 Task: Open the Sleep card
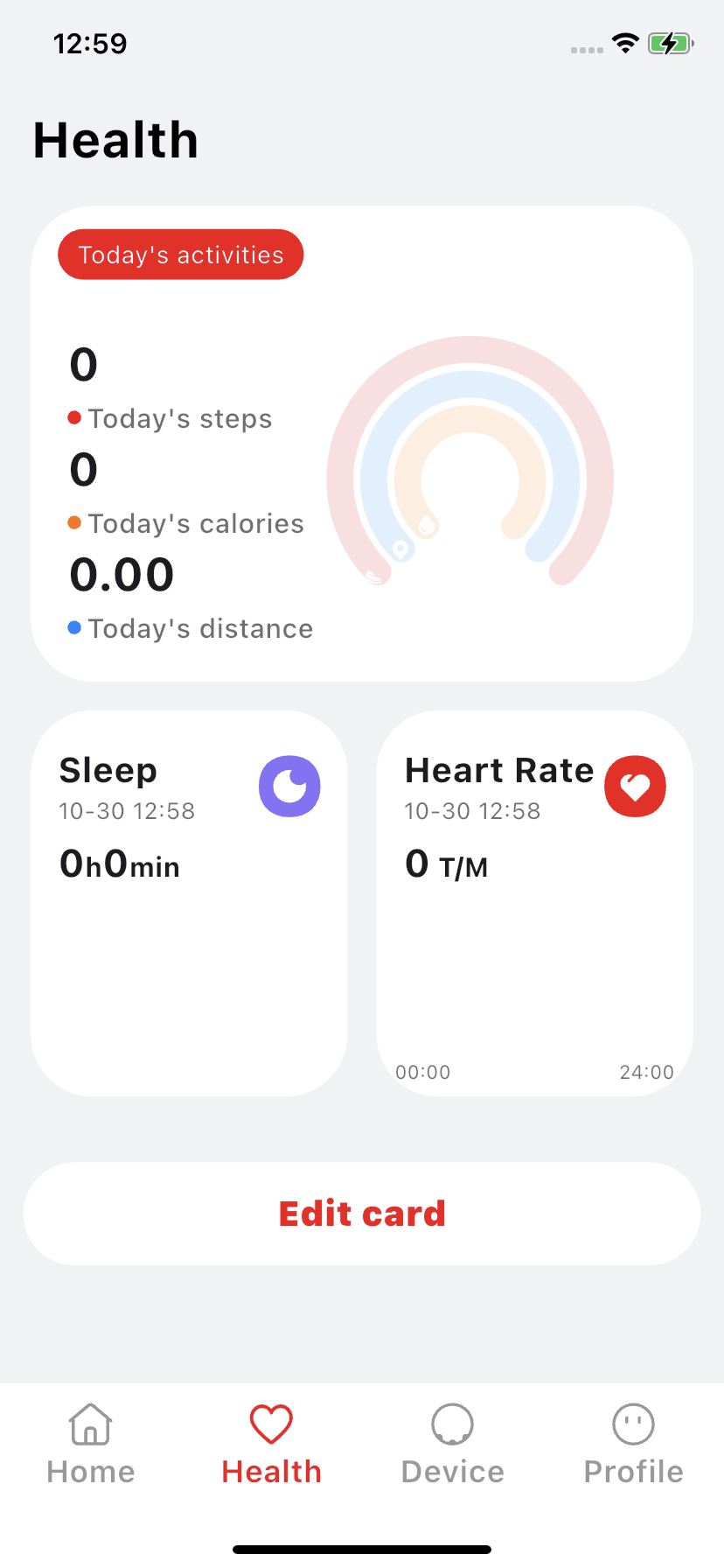189,903
